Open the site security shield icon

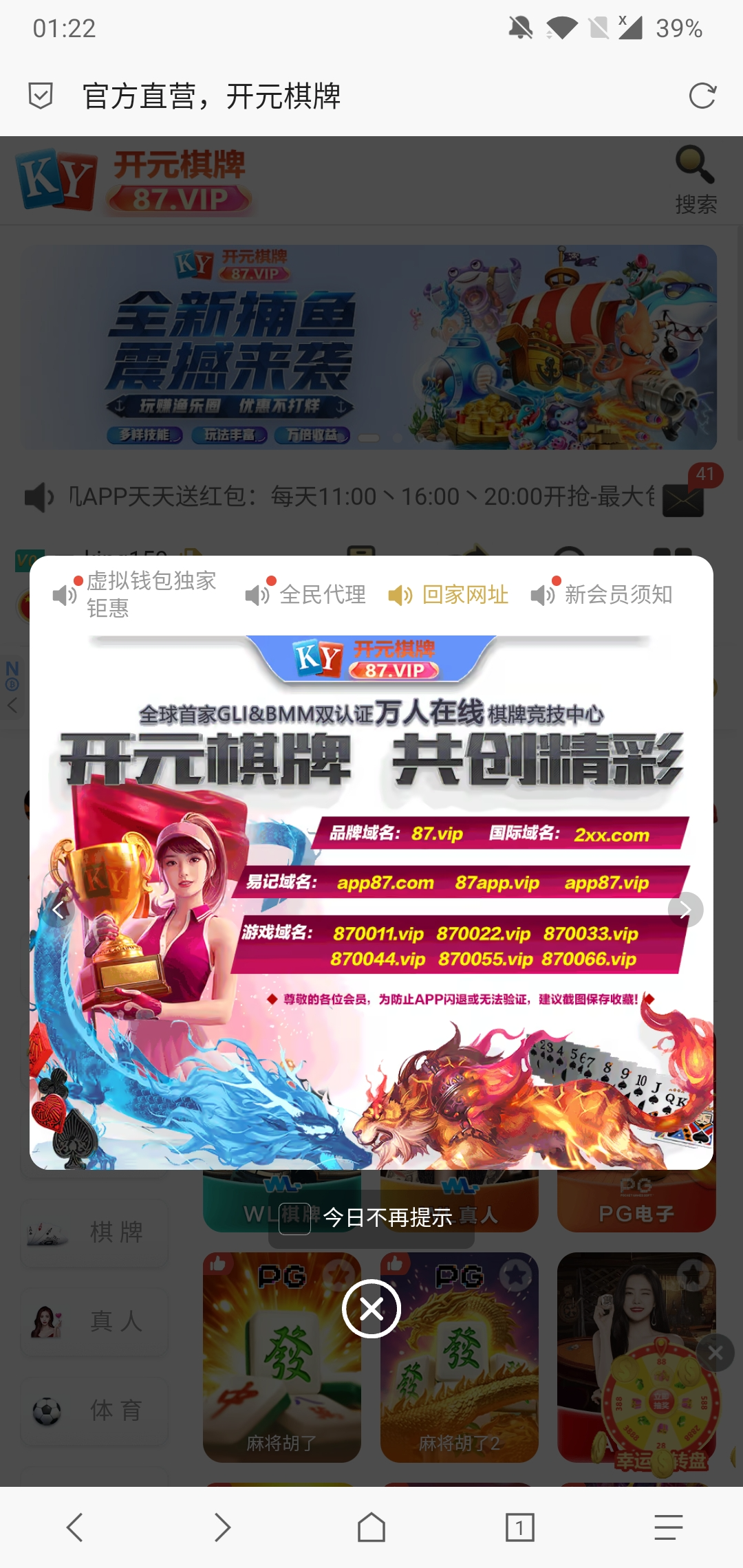point(41,96)
